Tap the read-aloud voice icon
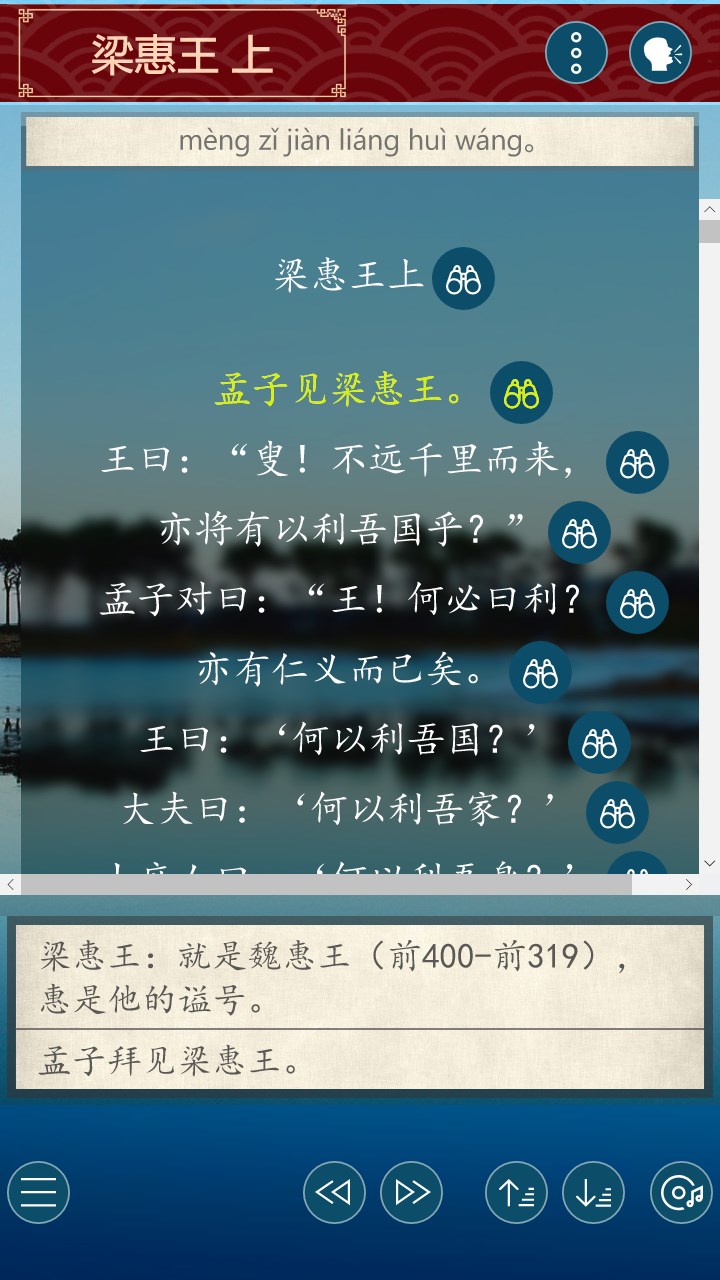The width and height of the screenshot is (720, 1280). tap(660, 52)
